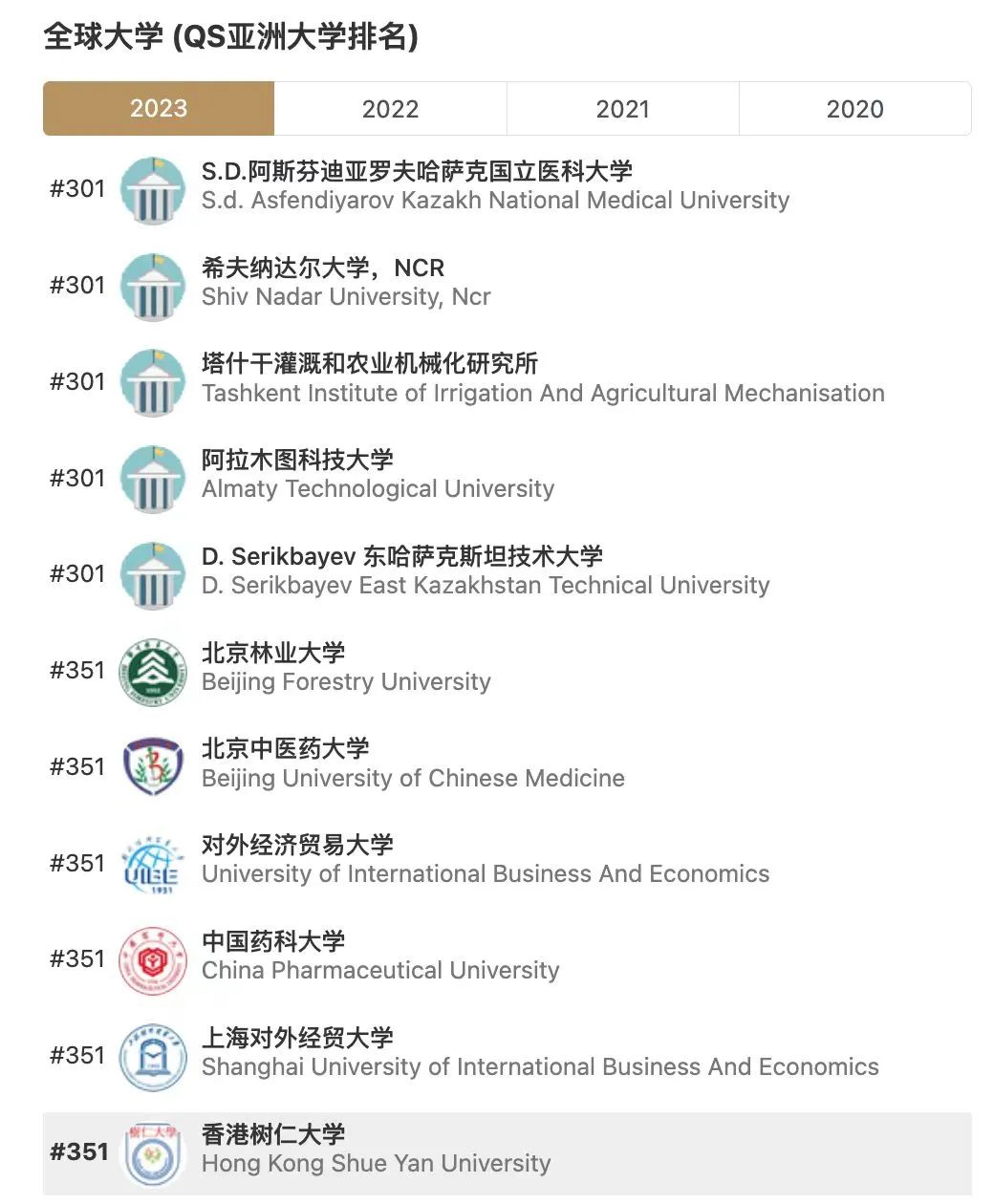
Task: Show the 2020 rankings
Action: click(x=854, y=109)
